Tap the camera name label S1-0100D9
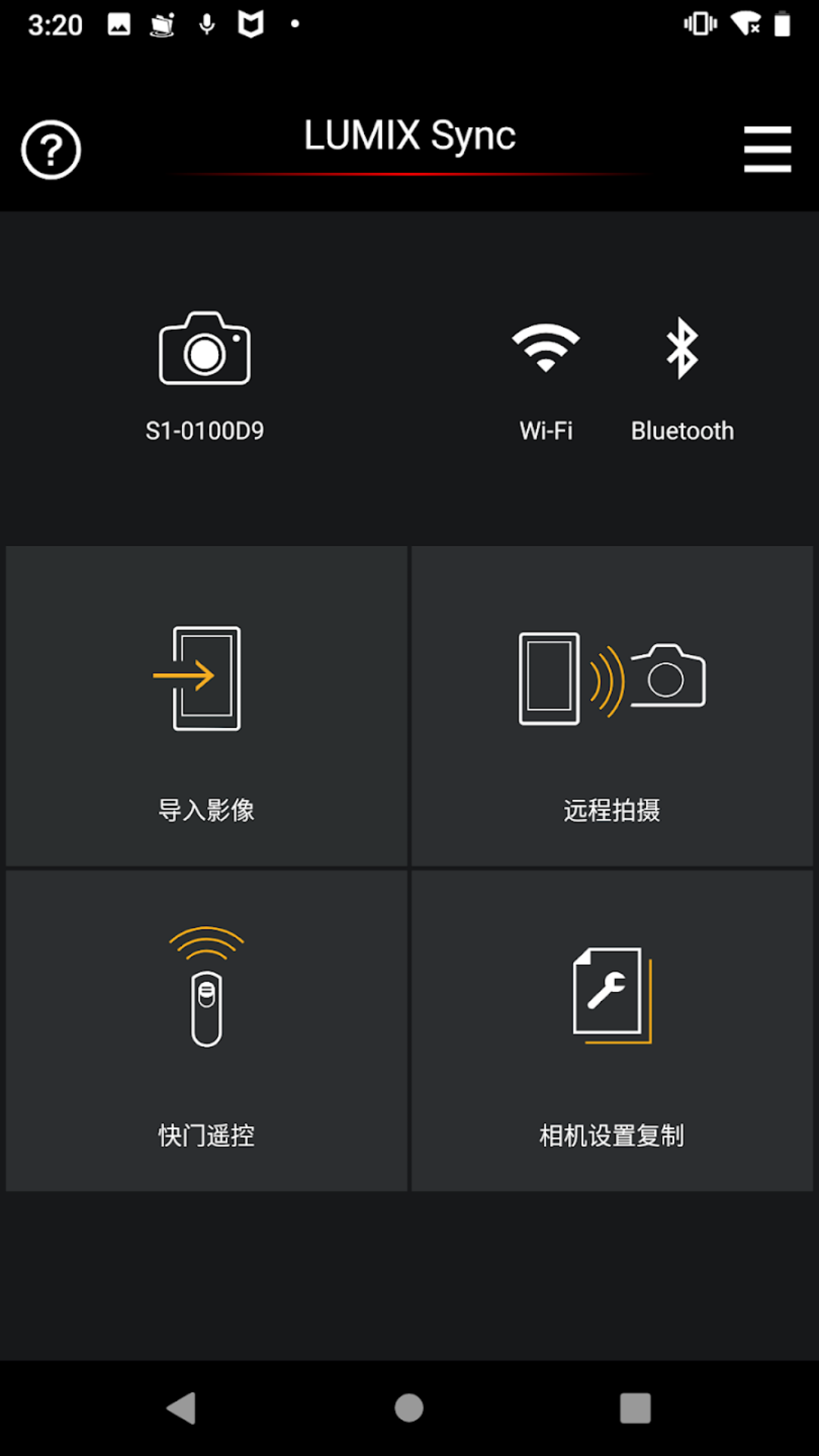 pos(203,431)
